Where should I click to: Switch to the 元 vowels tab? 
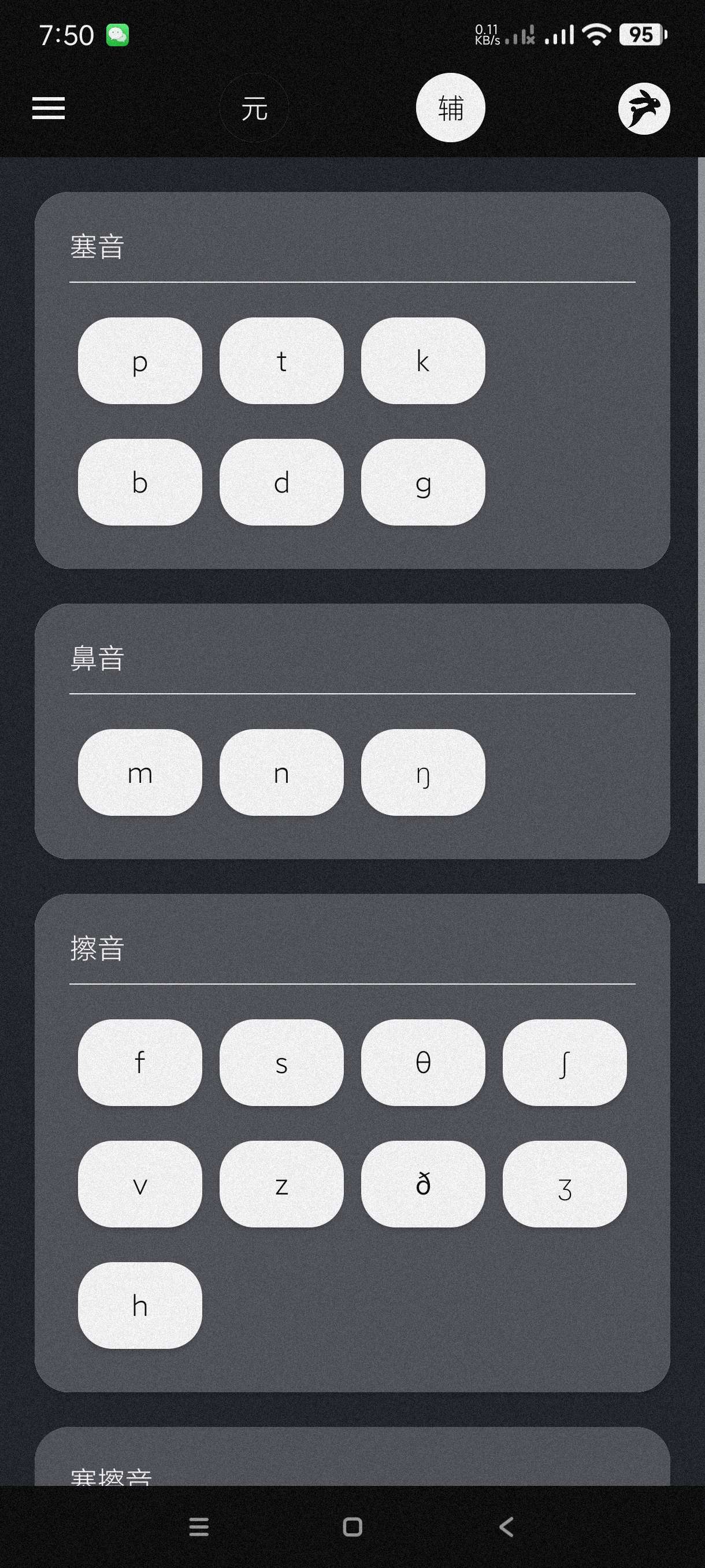(254, 108)
